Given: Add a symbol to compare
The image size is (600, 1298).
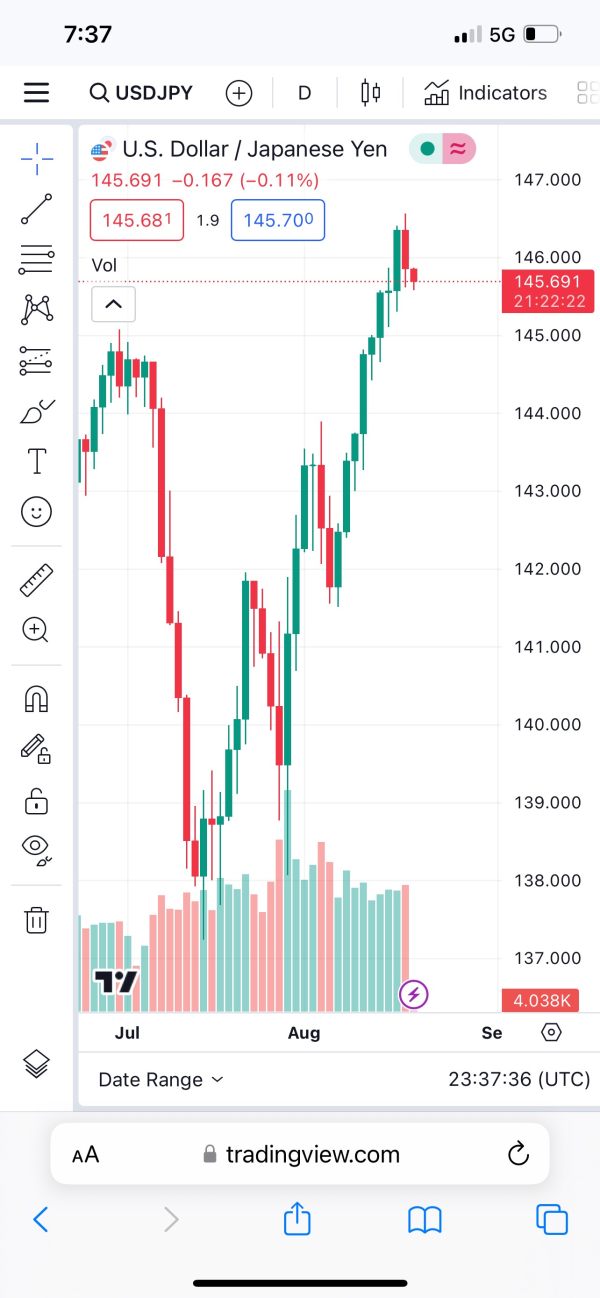Looking at the screenshot, I should click(239, 93).
